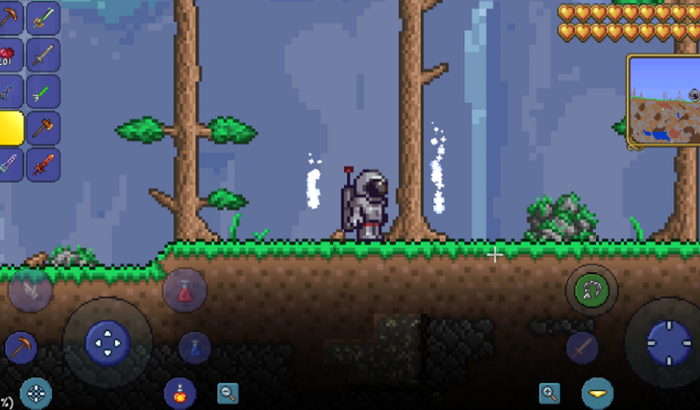Select the pickaxe hotbar slot
This screenshot has width=700, height=410.
pos(10,17)
